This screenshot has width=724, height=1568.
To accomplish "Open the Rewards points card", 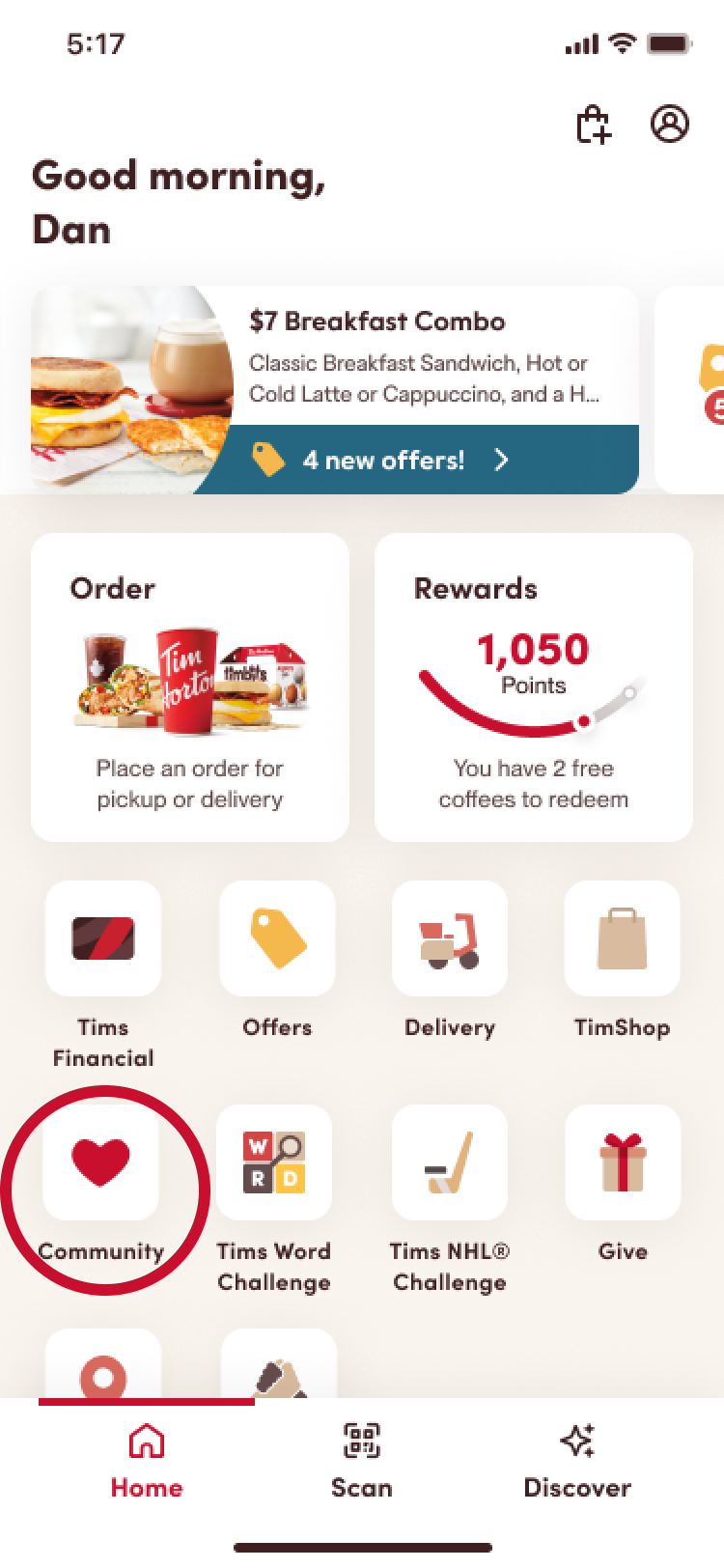I will tap(534, 687).
